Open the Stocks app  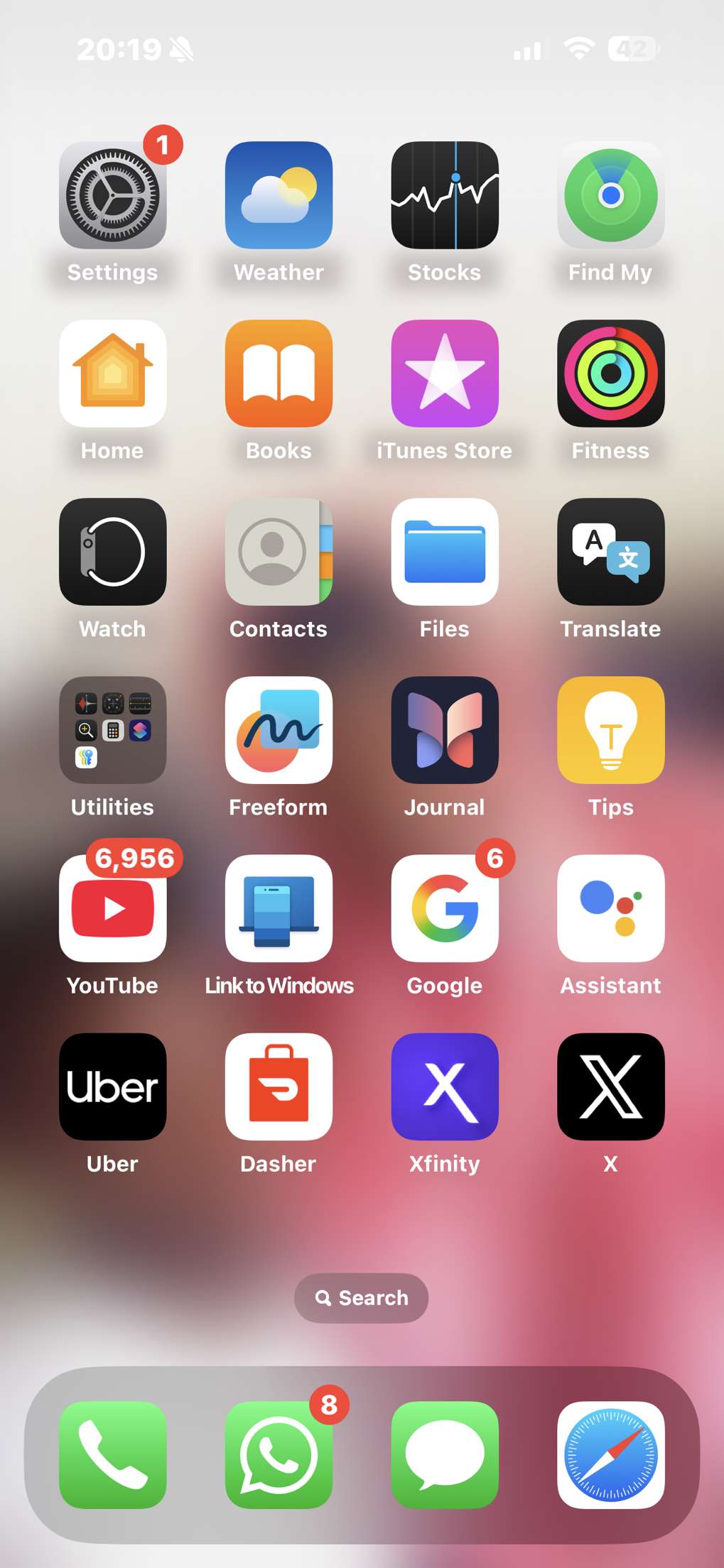point(444,195)
